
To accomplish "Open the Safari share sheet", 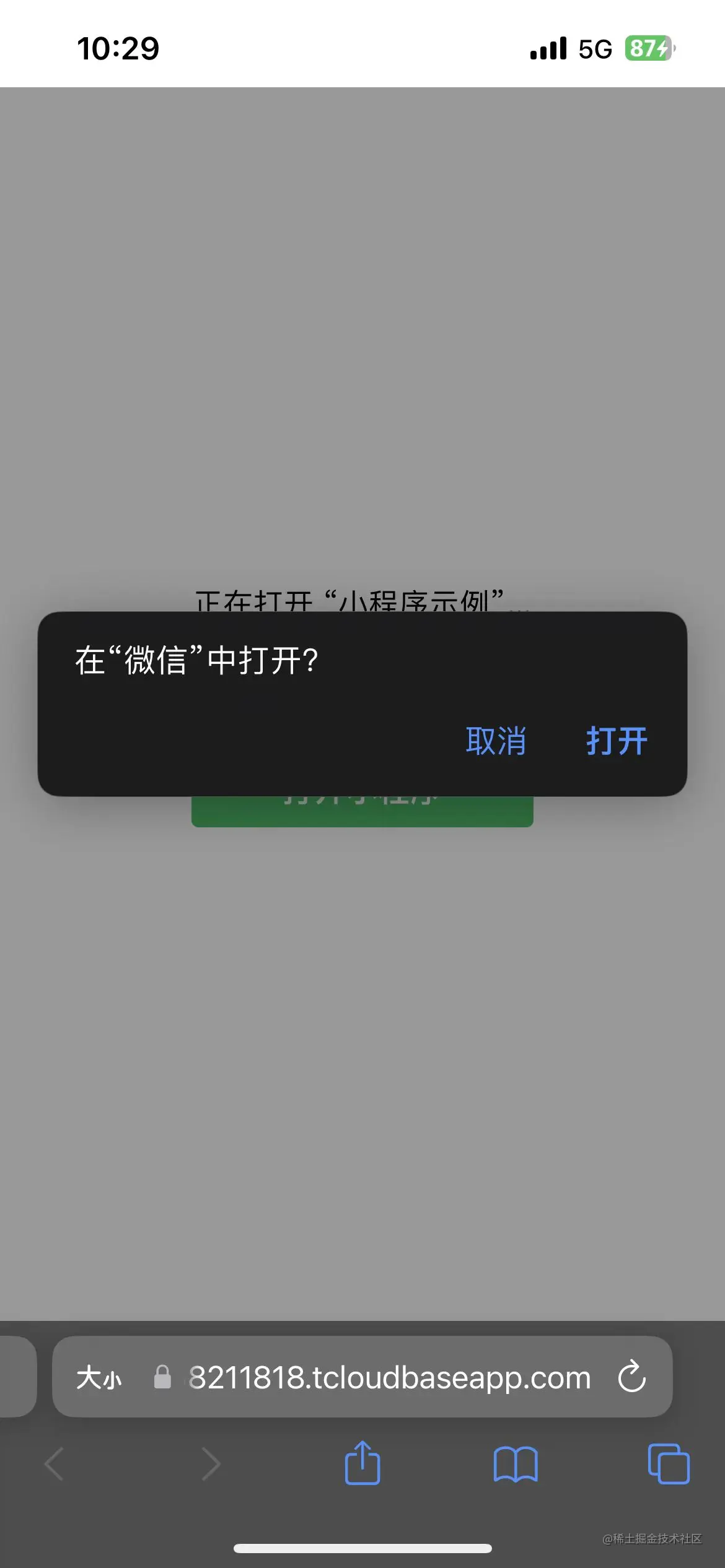I will point(362,1463).
